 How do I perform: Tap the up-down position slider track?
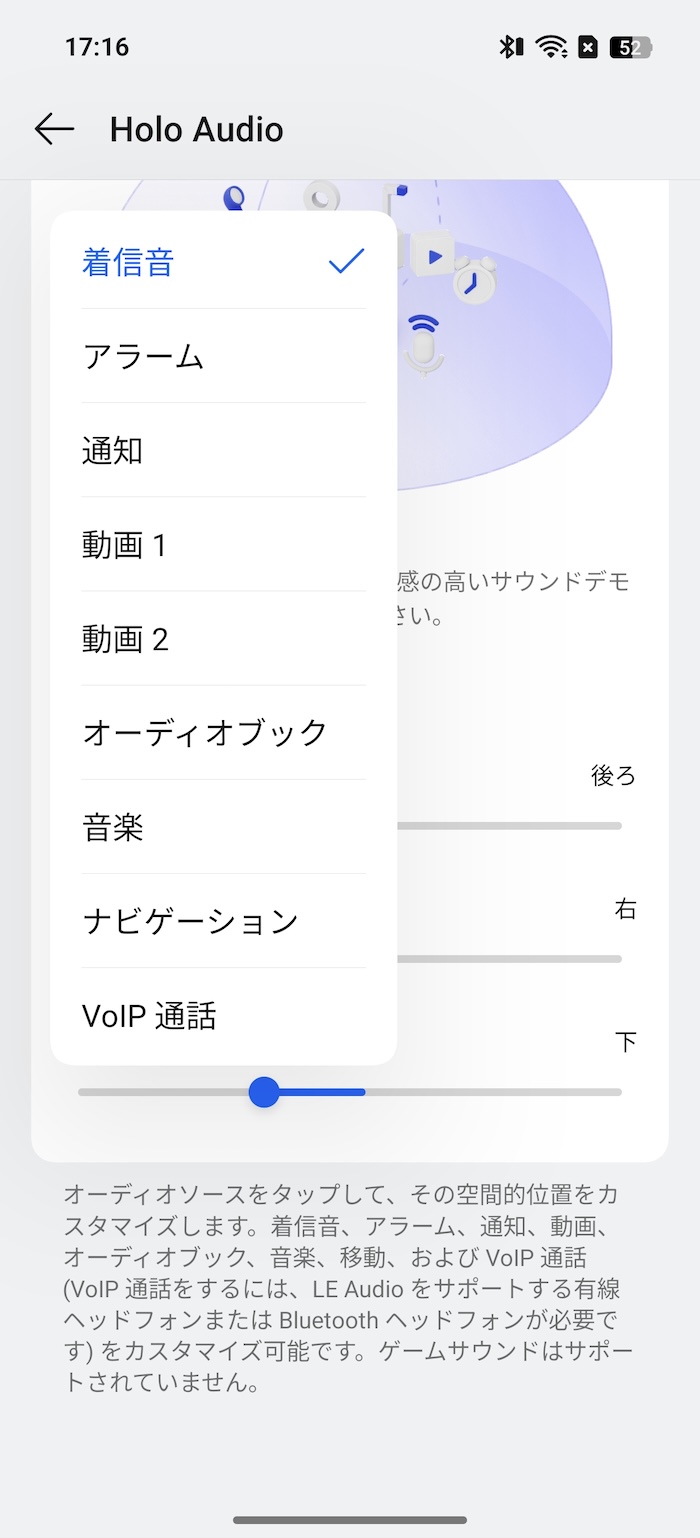click(350, 1092)
